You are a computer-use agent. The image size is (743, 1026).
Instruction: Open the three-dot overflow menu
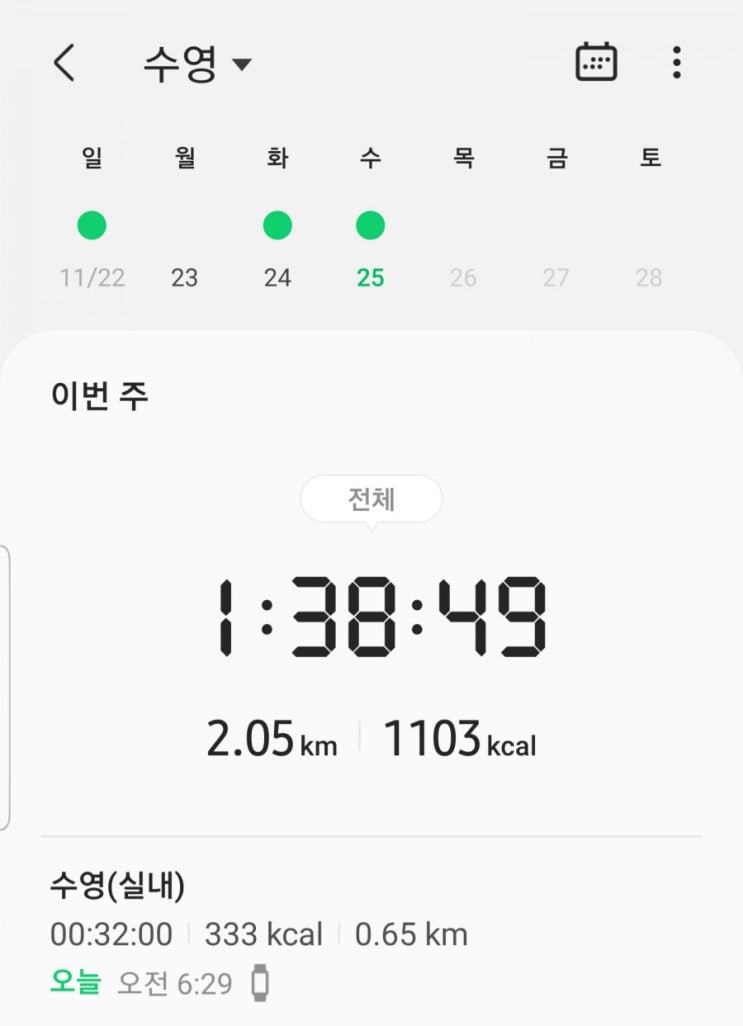[677, 63]
